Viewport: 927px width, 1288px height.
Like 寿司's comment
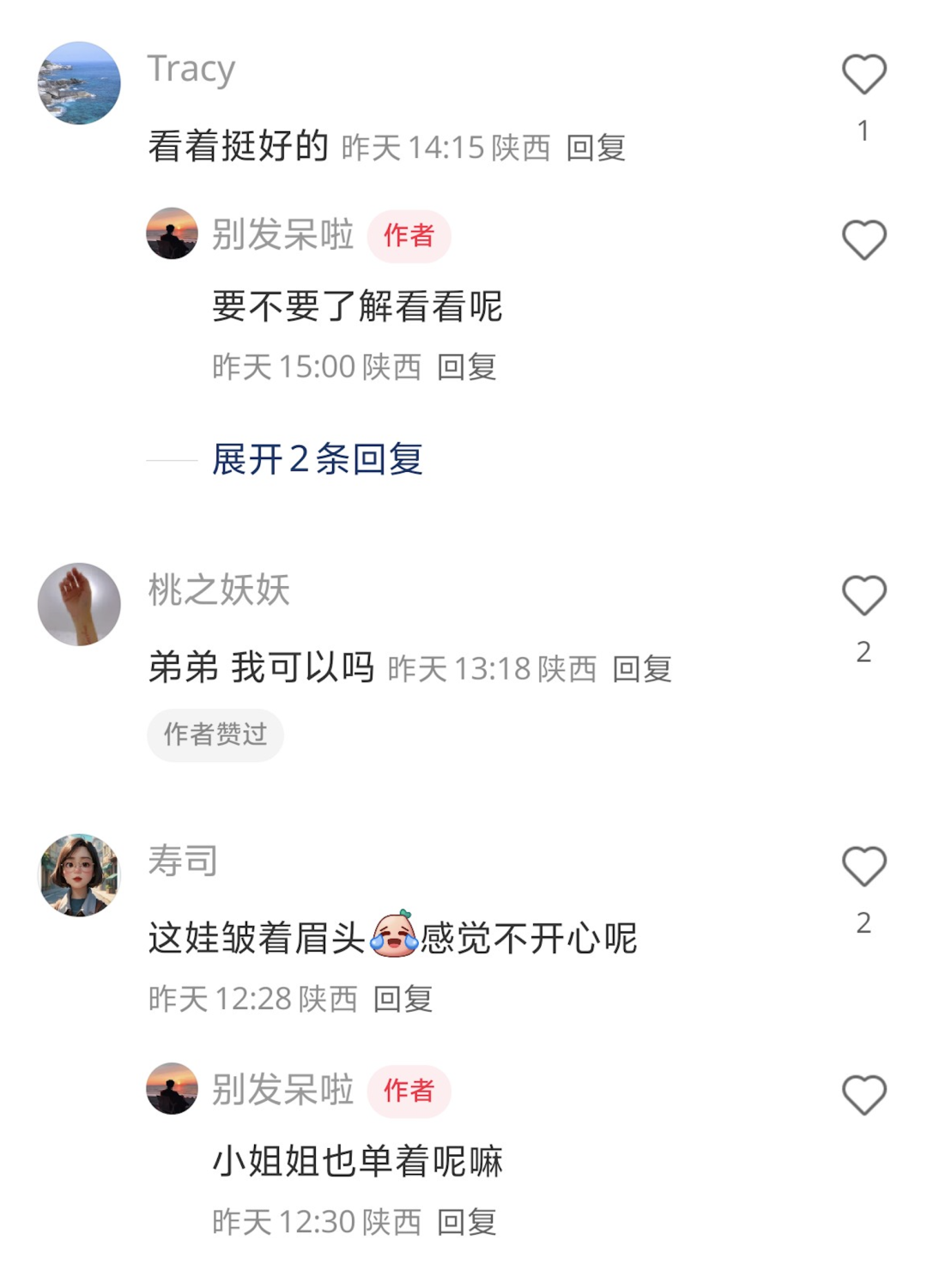pyautogui.click(x=863, y=867)
